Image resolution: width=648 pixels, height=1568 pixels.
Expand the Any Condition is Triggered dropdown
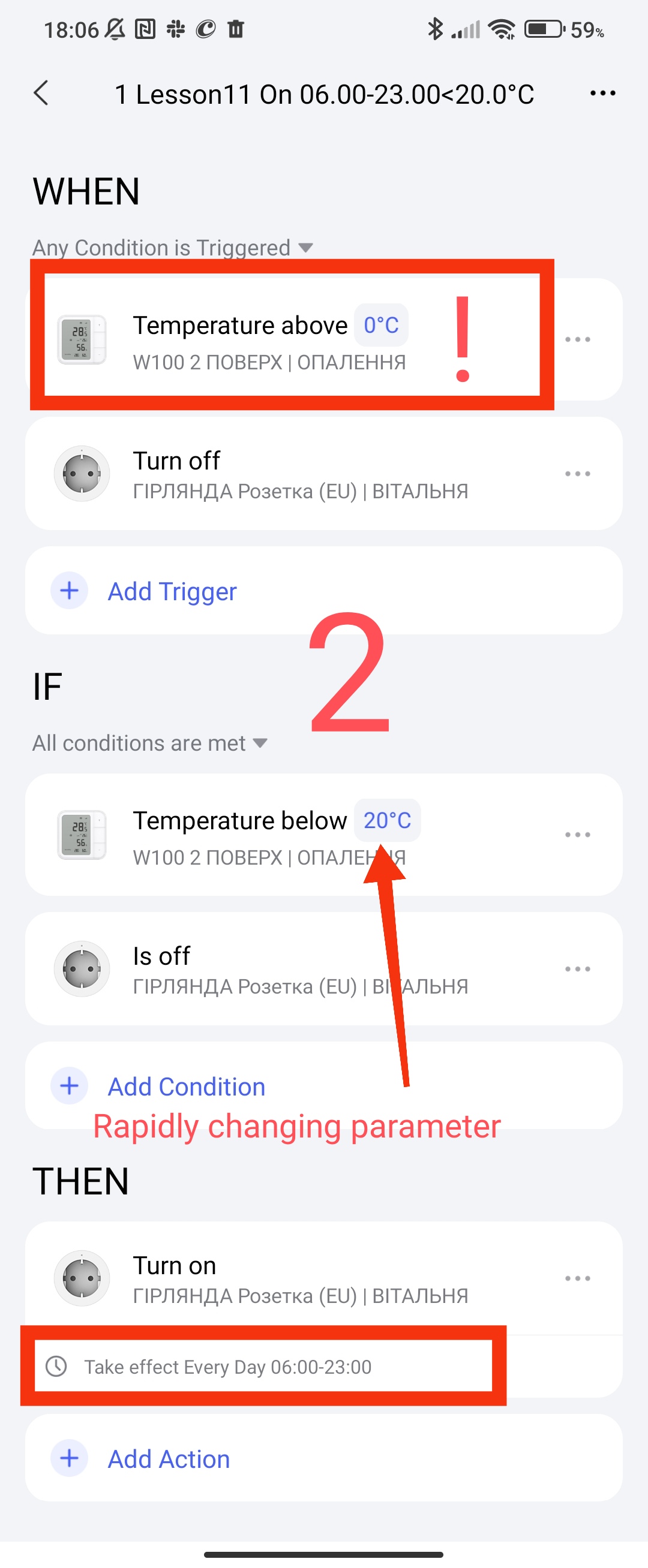pos(173,248)
